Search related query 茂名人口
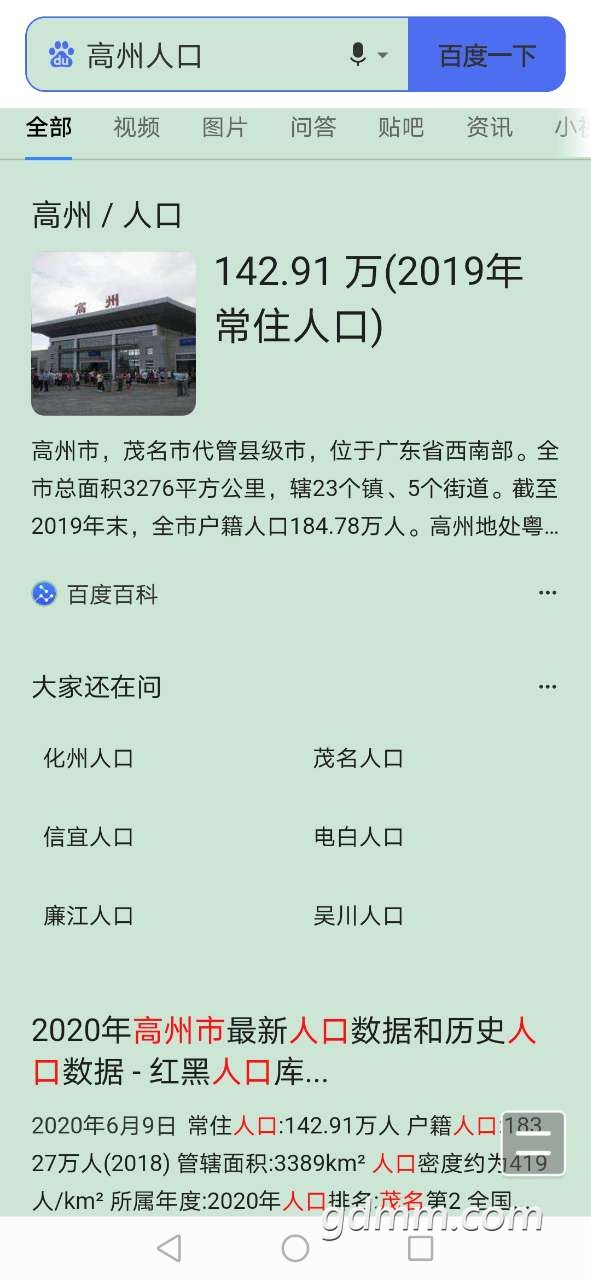The image size is (591, 1280). point(358,758)
